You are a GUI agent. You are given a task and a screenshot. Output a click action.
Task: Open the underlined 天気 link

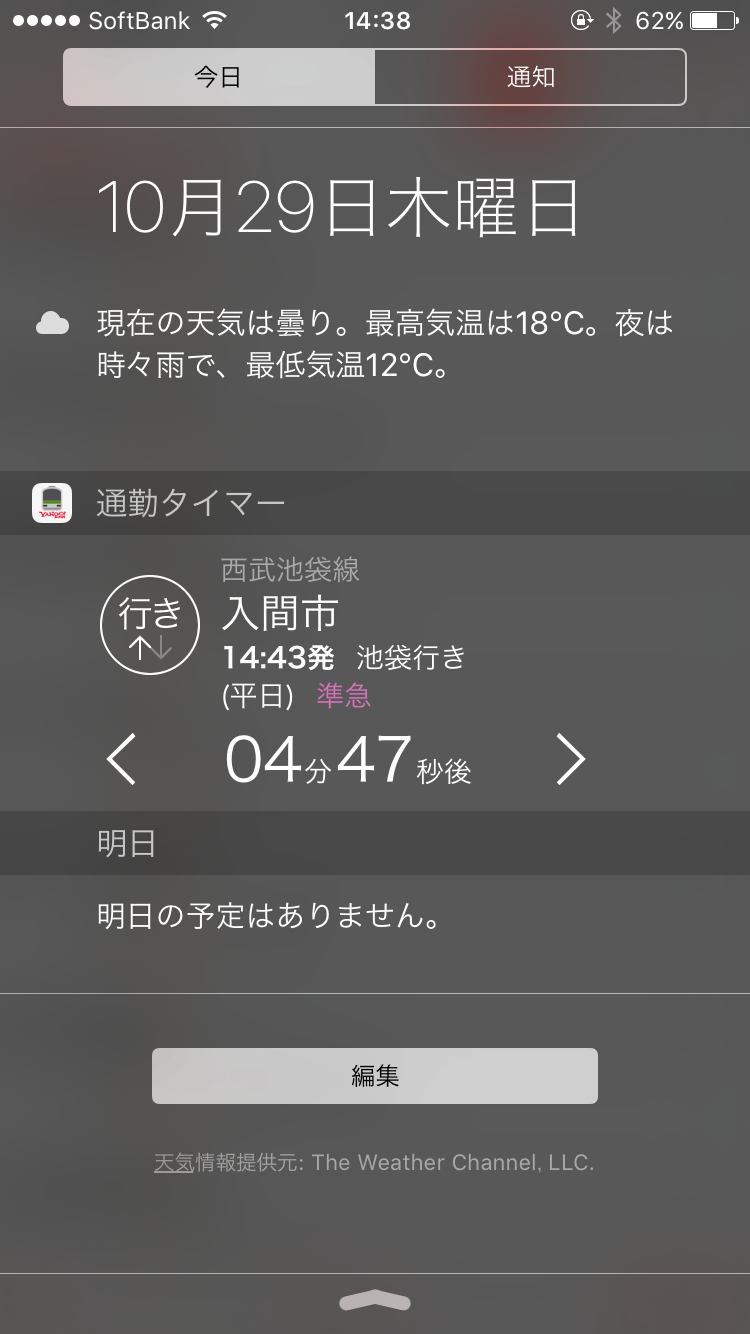click(173, 1163)
